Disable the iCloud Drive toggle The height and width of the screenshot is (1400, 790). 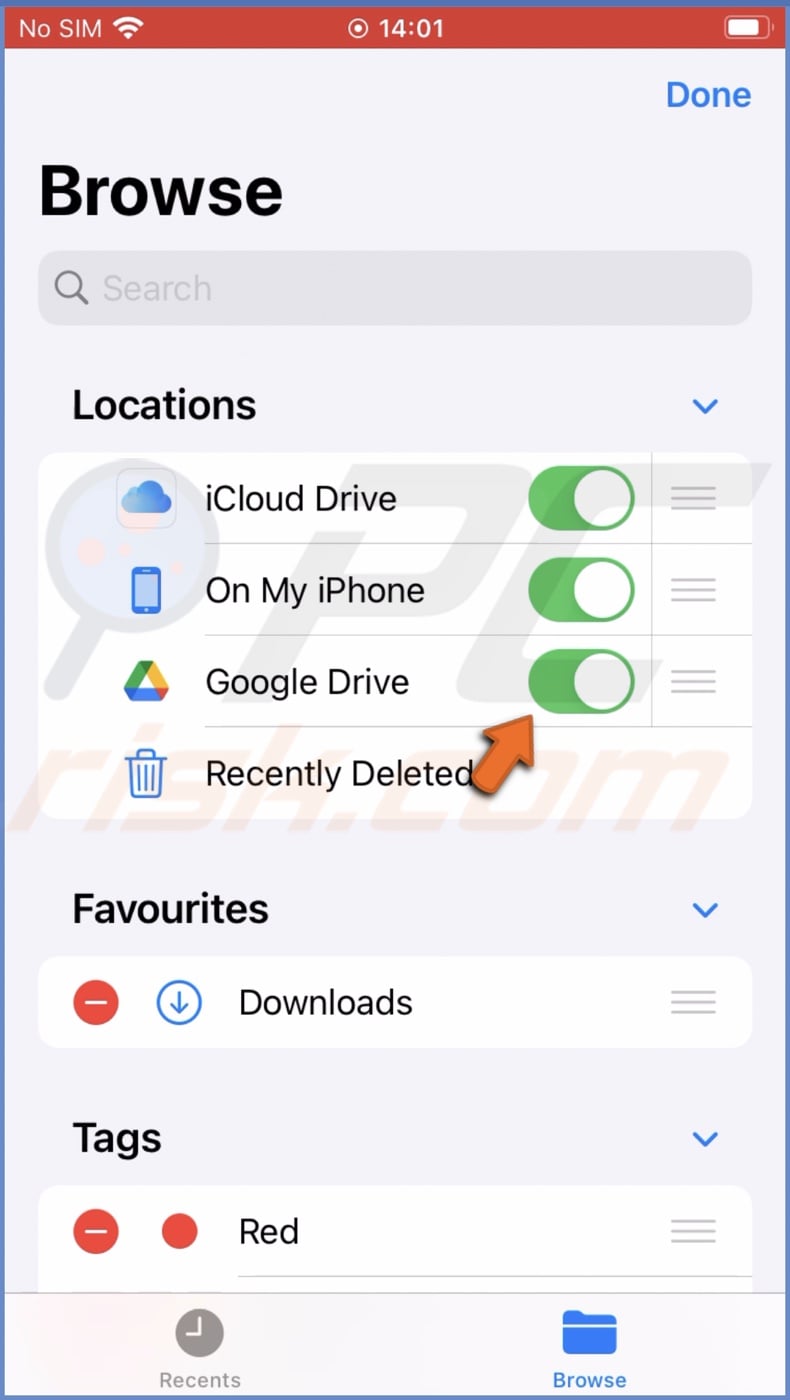click(581, 498)
